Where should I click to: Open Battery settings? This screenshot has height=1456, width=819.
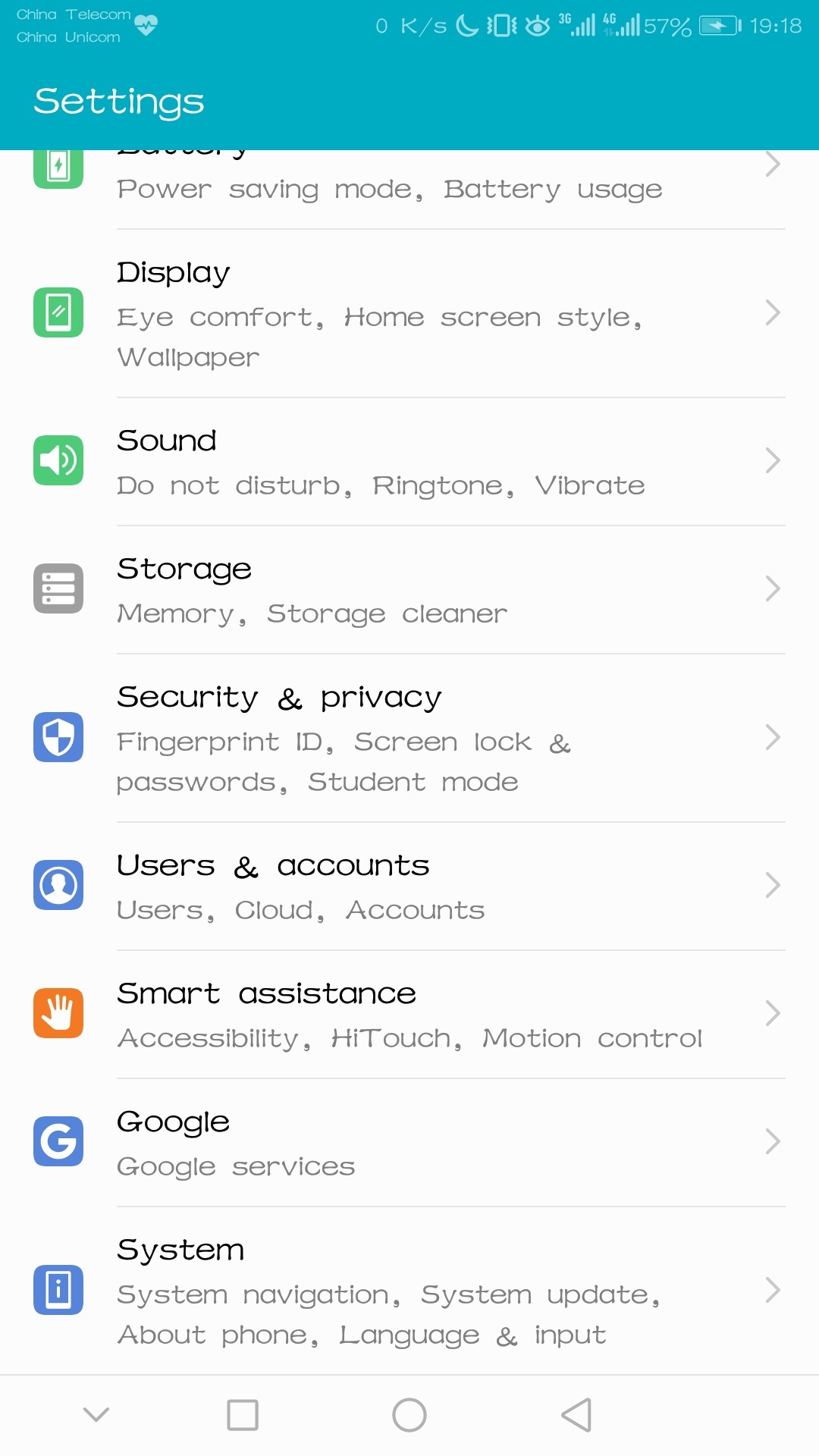tap(409, 188)
